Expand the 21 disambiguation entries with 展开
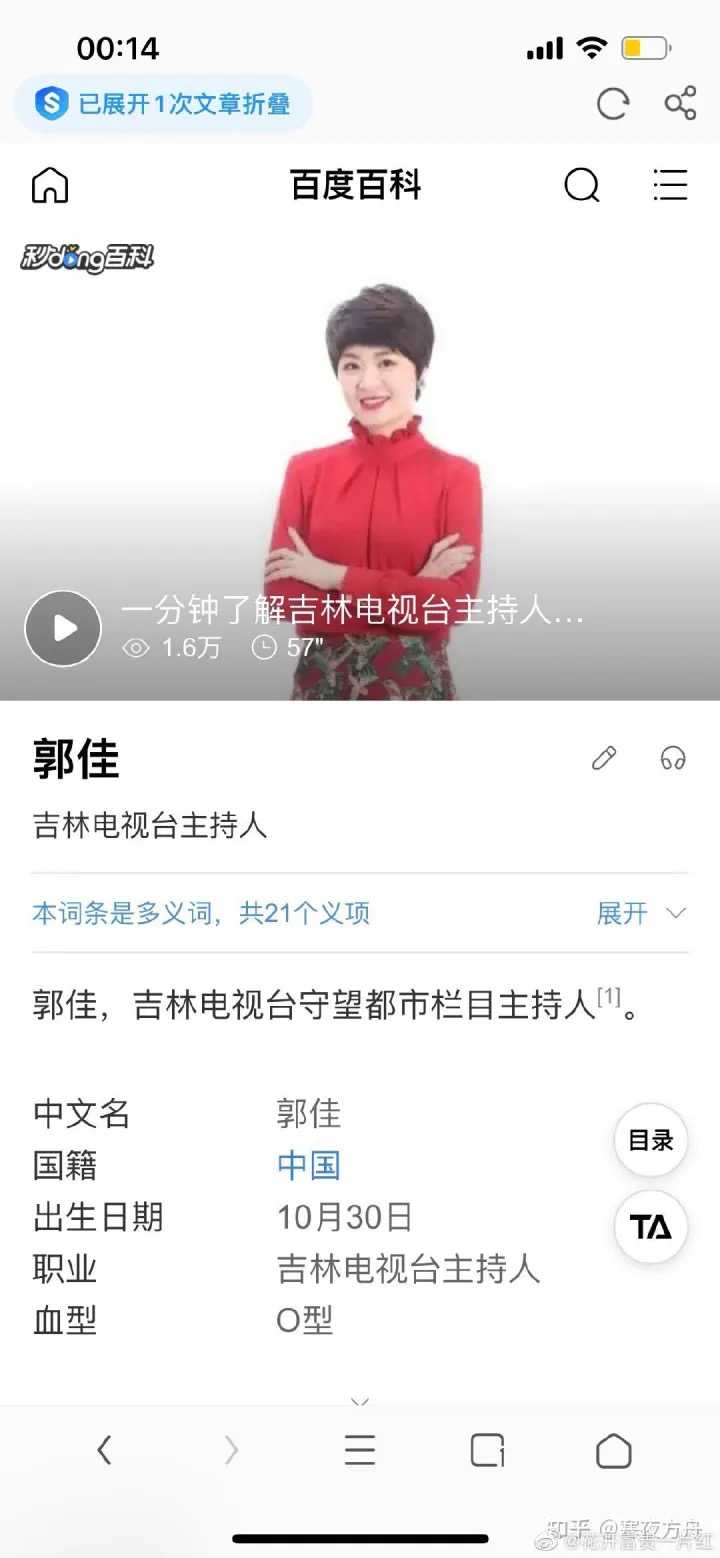 tap(640, 913)
